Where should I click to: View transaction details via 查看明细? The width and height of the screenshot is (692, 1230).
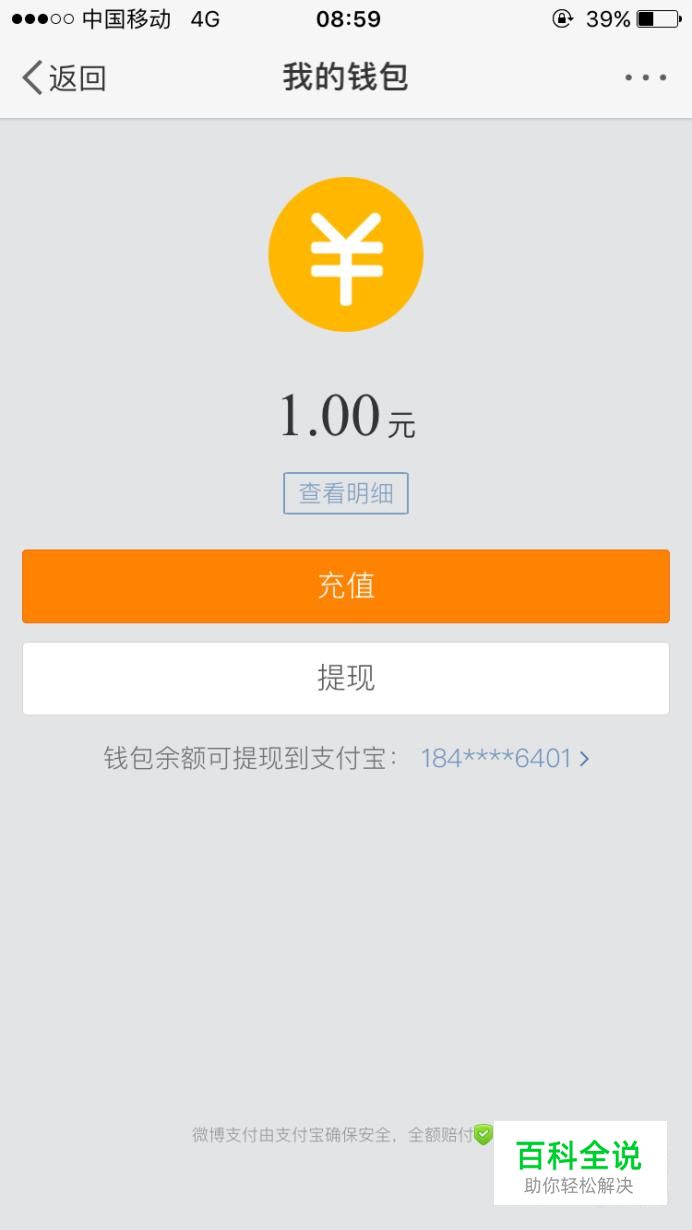click(346, 493)
